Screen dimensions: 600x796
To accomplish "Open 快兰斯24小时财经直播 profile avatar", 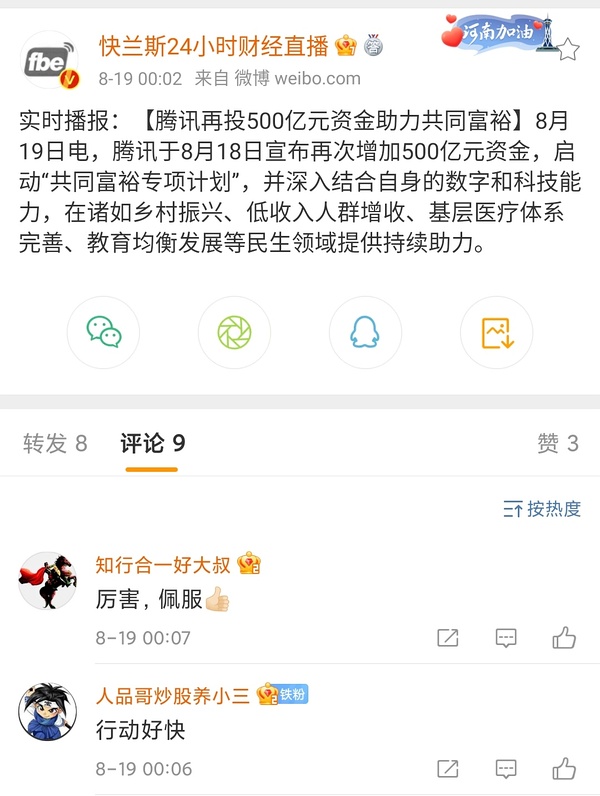I will pyautogui.click(x=50, y=62).
